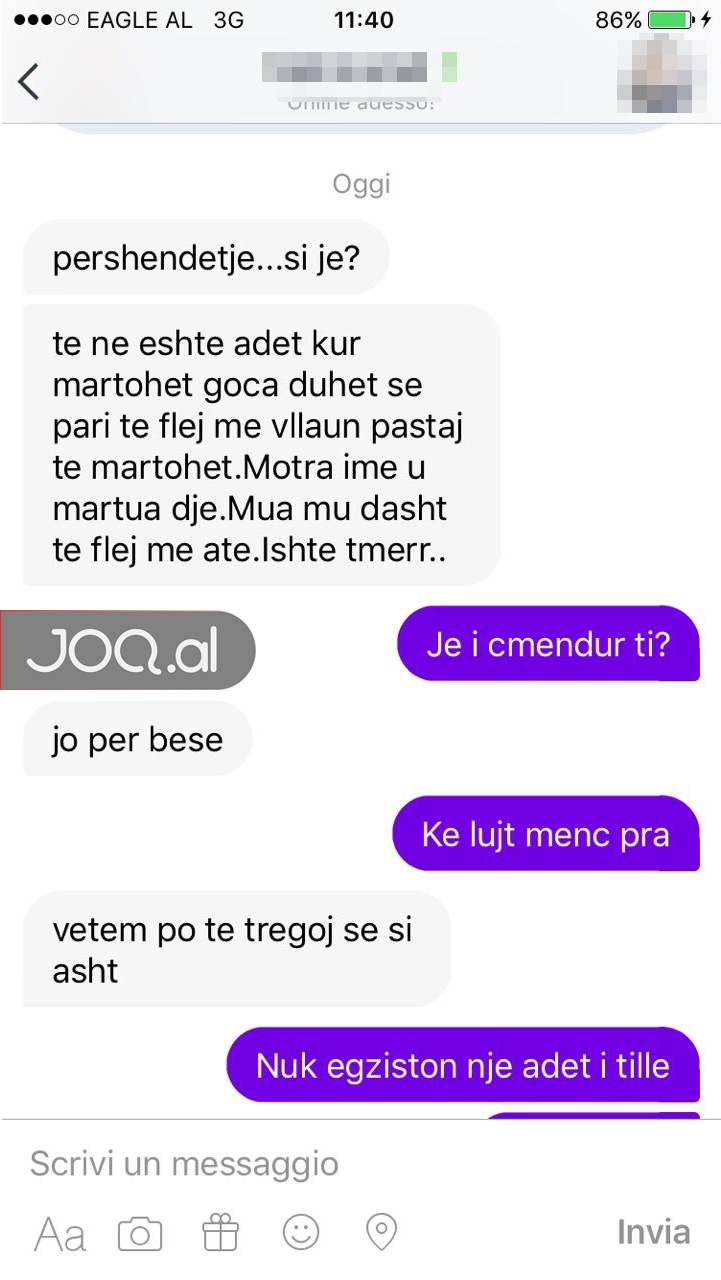Viewport: 721px width, 1280px height.
Task: Share a location with the pin icon
Action: pos(381,1232)
